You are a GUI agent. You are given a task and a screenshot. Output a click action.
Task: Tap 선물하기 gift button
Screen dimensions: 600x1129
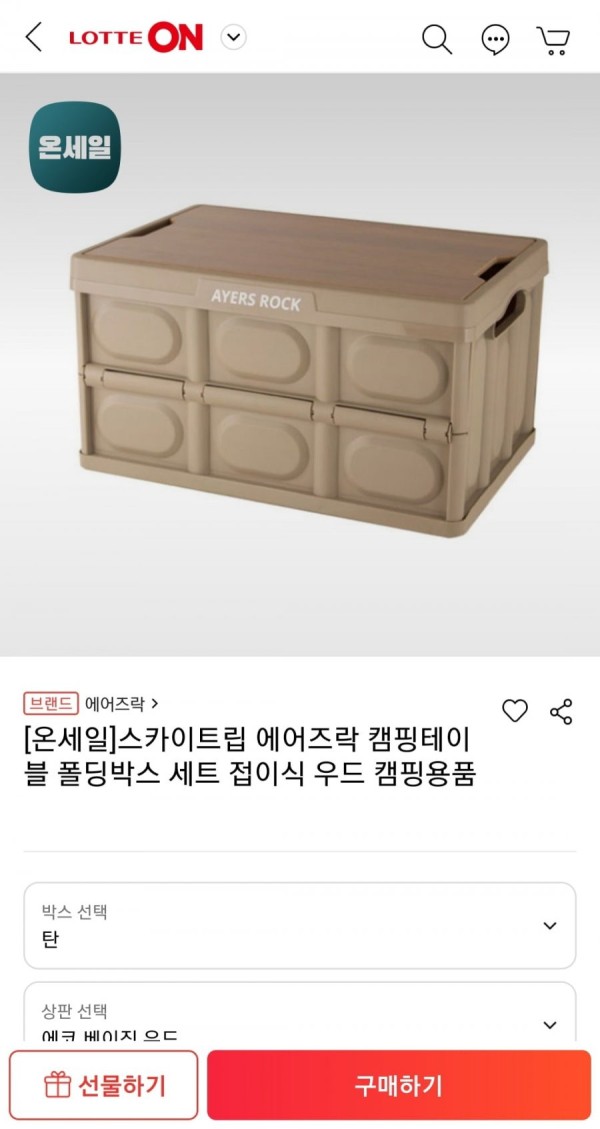pos(104,1085)
